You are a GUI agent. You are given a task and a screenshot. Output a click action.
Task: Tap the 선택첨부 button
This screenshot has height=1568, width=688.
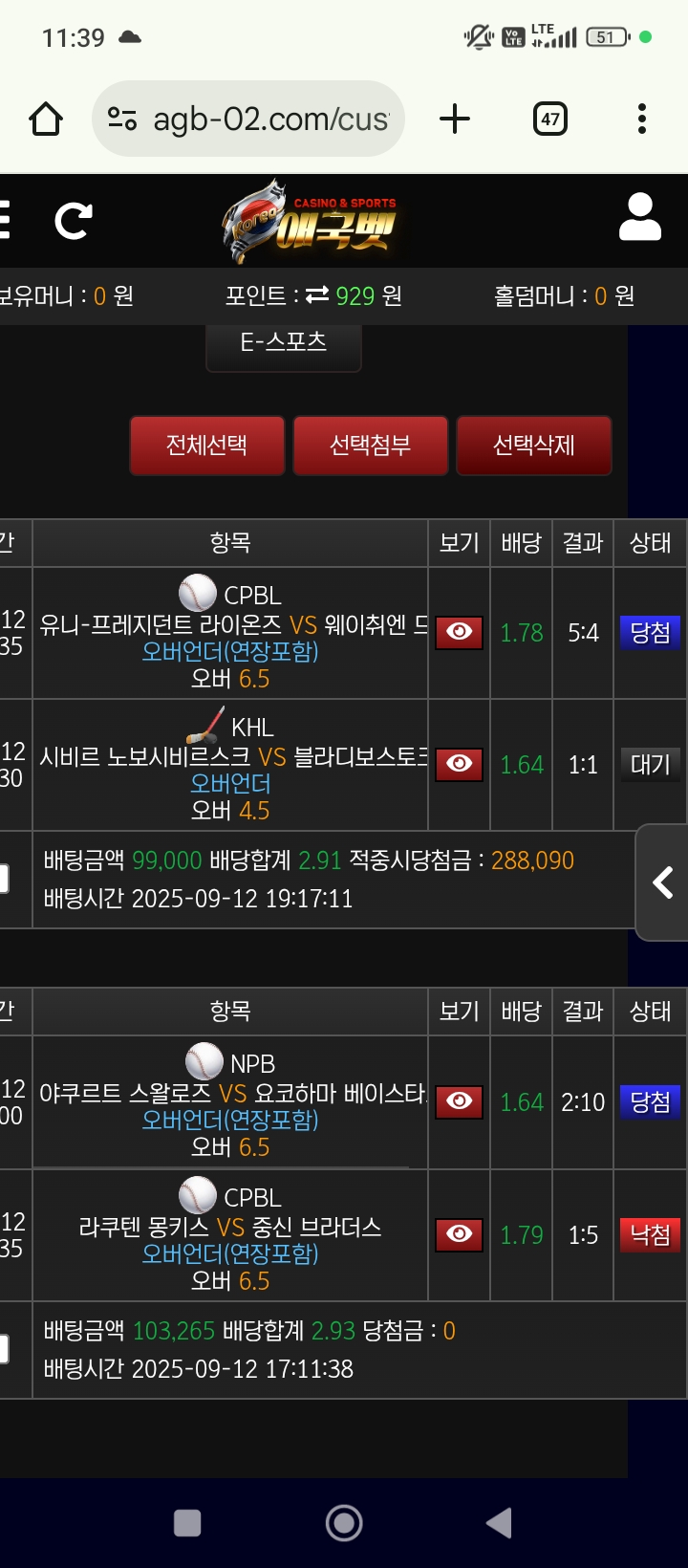pos(371,446)
